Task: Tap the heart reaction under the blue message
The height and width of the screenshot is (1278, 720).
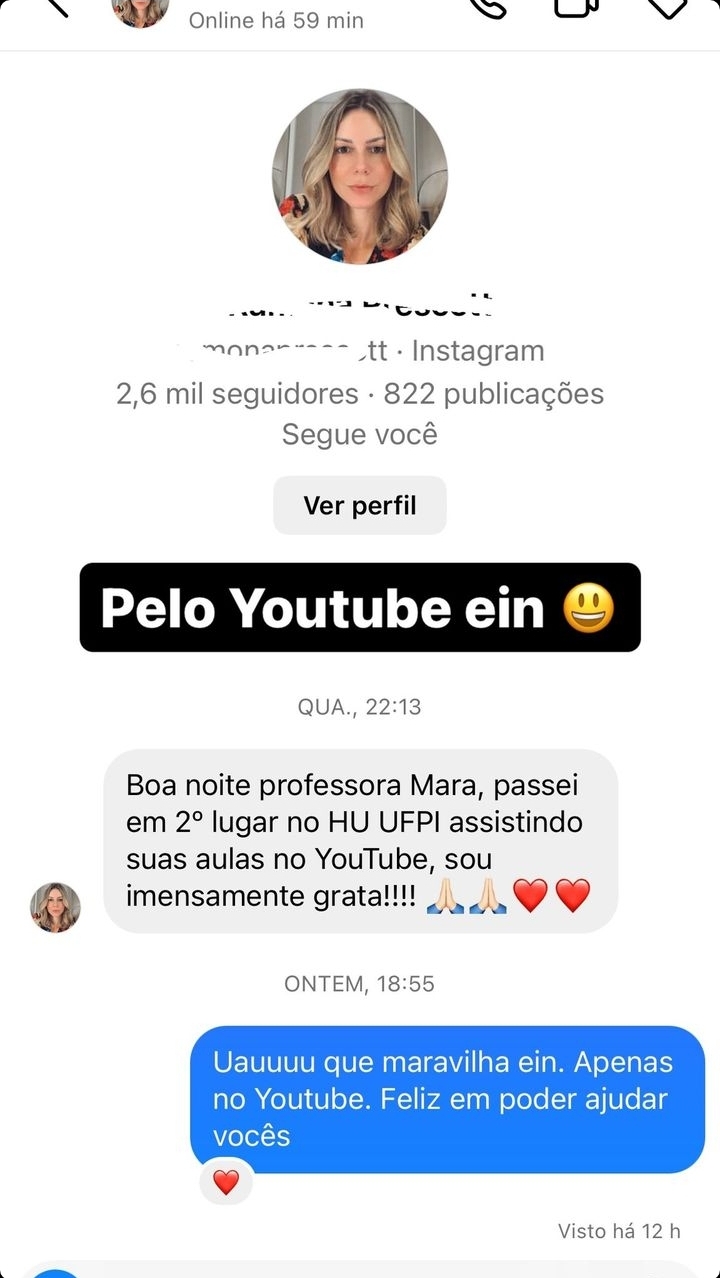Action: point(226,1181)
